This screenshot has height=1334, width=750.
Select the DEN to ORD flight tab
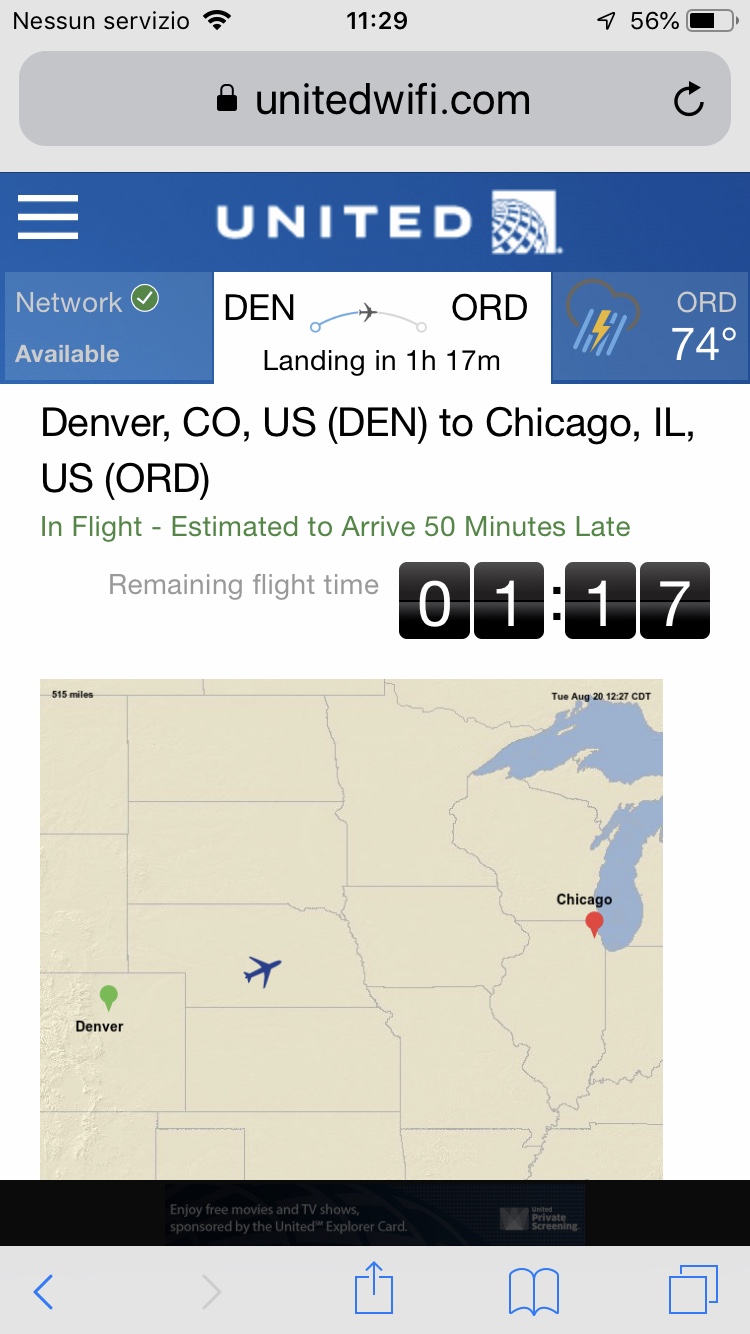(x=381, y=327)
